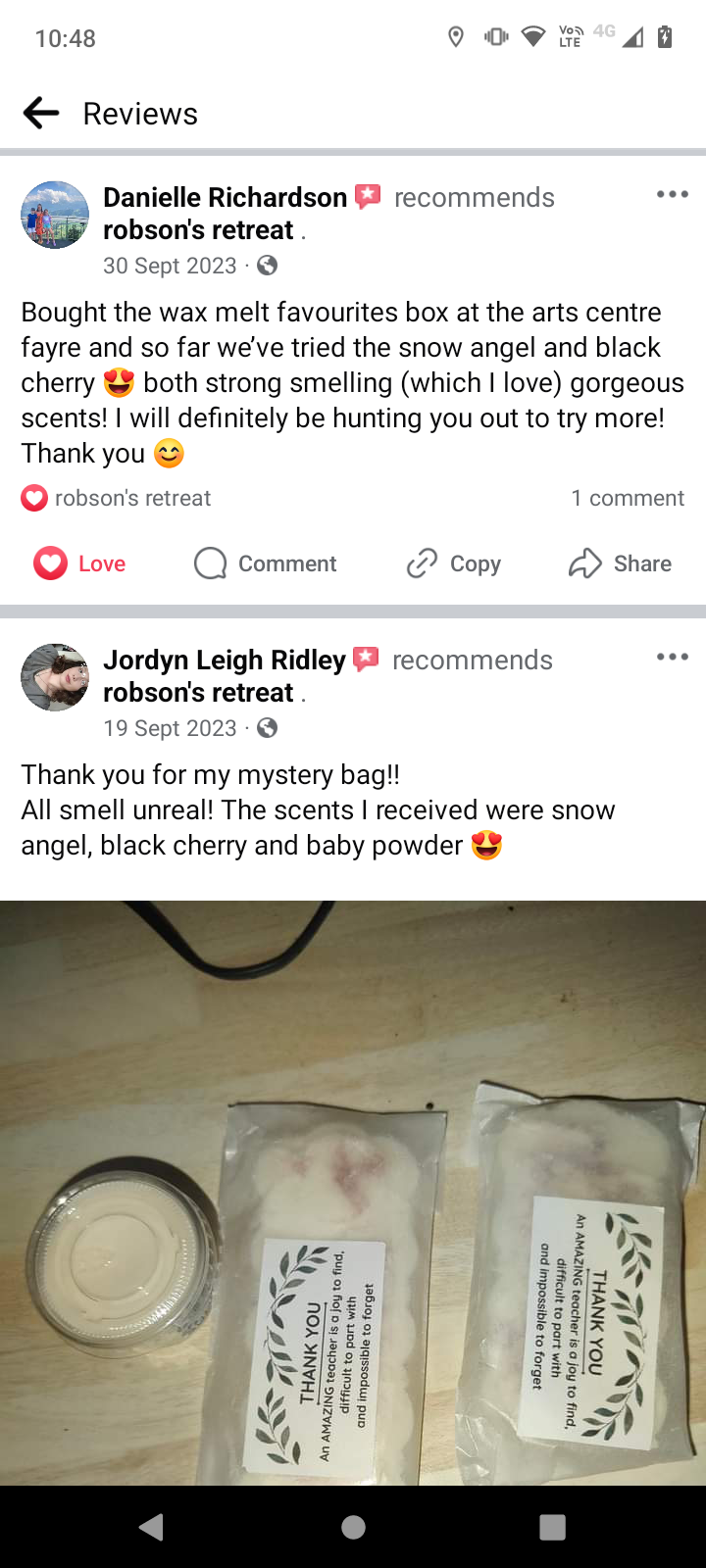Open the wax melts photo in Jordyn's review
The height and width of the screenshot is (1568, 706).
pyautogui.click(x=353, y=1191)
